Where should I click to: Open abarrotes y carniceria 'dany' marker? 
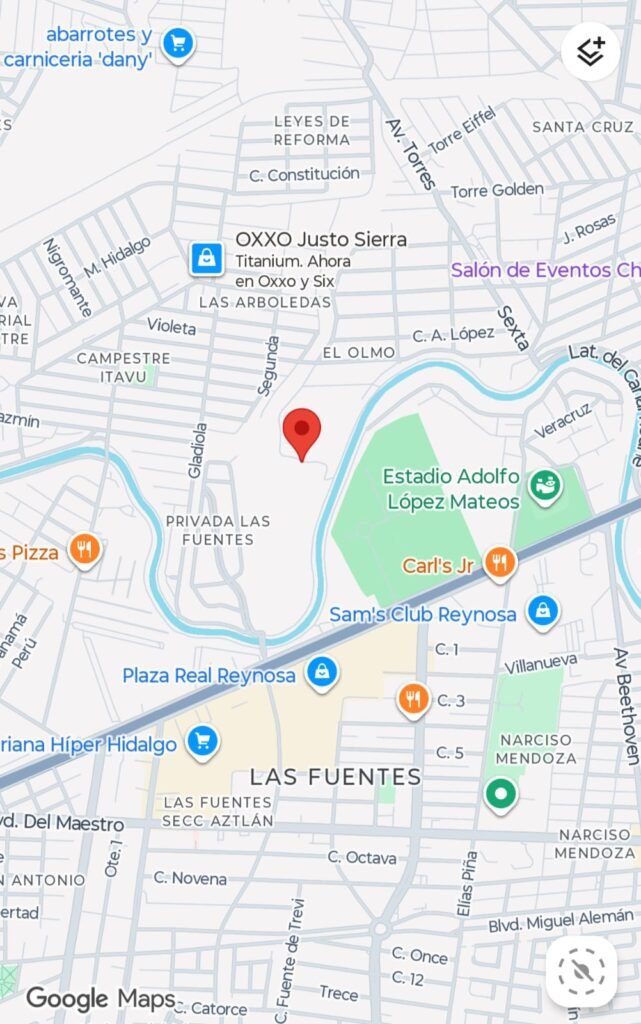click(178, 43)
